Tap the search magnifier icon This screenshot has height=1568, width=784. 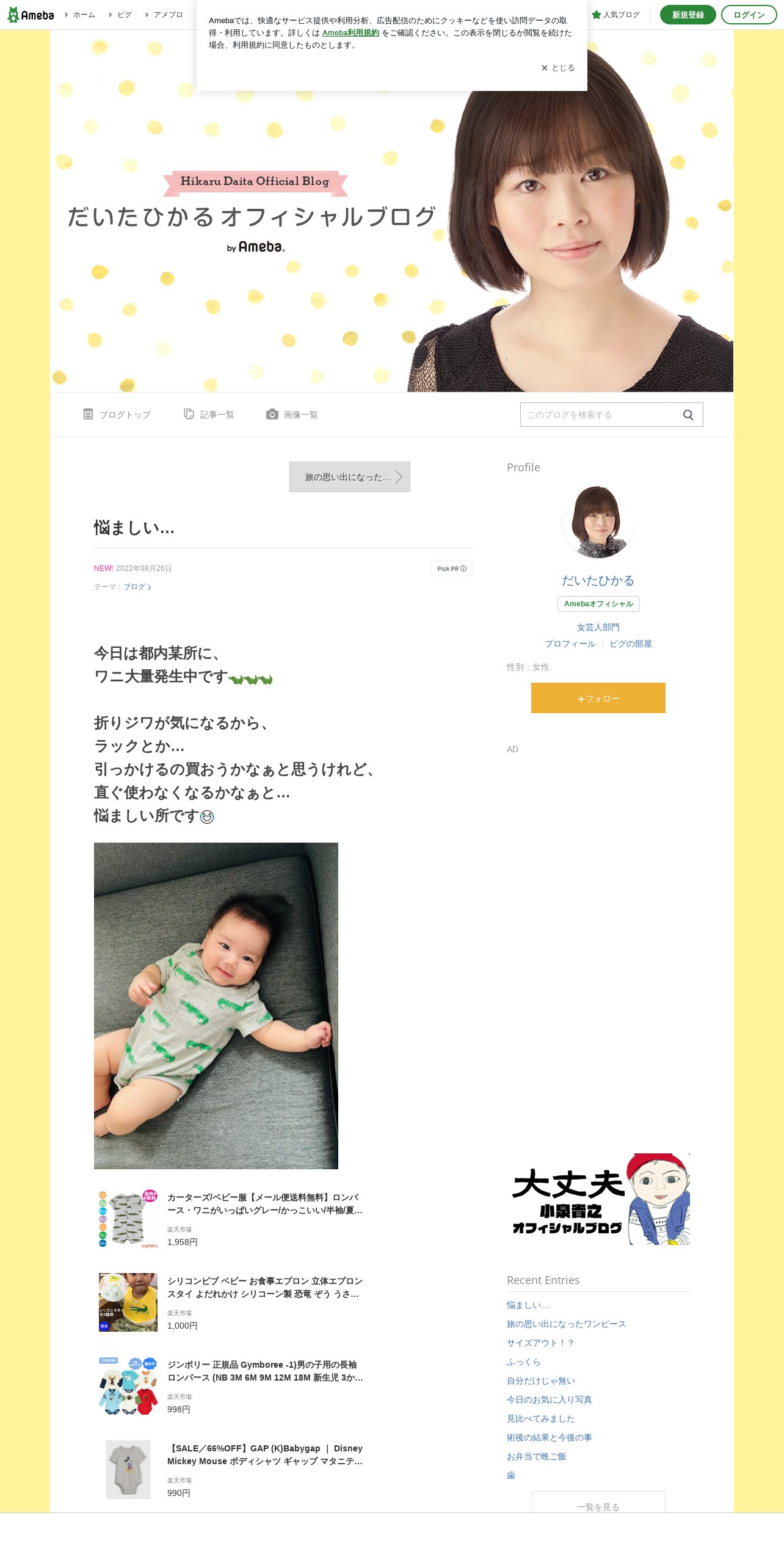688,415
